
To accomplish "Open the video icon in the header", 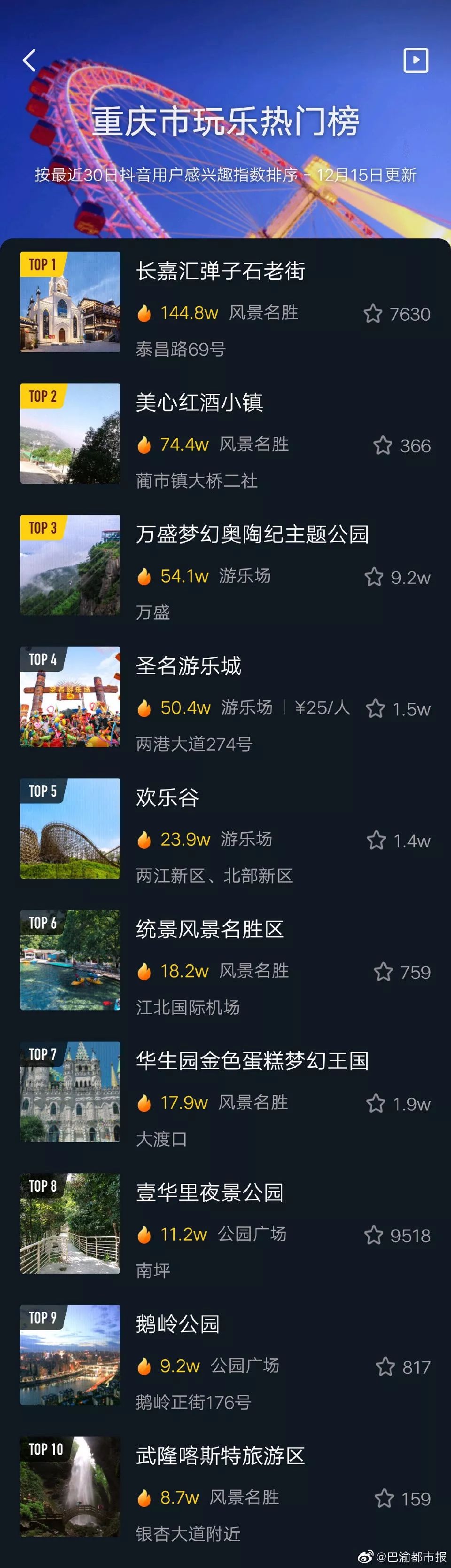I will (416, 60).
